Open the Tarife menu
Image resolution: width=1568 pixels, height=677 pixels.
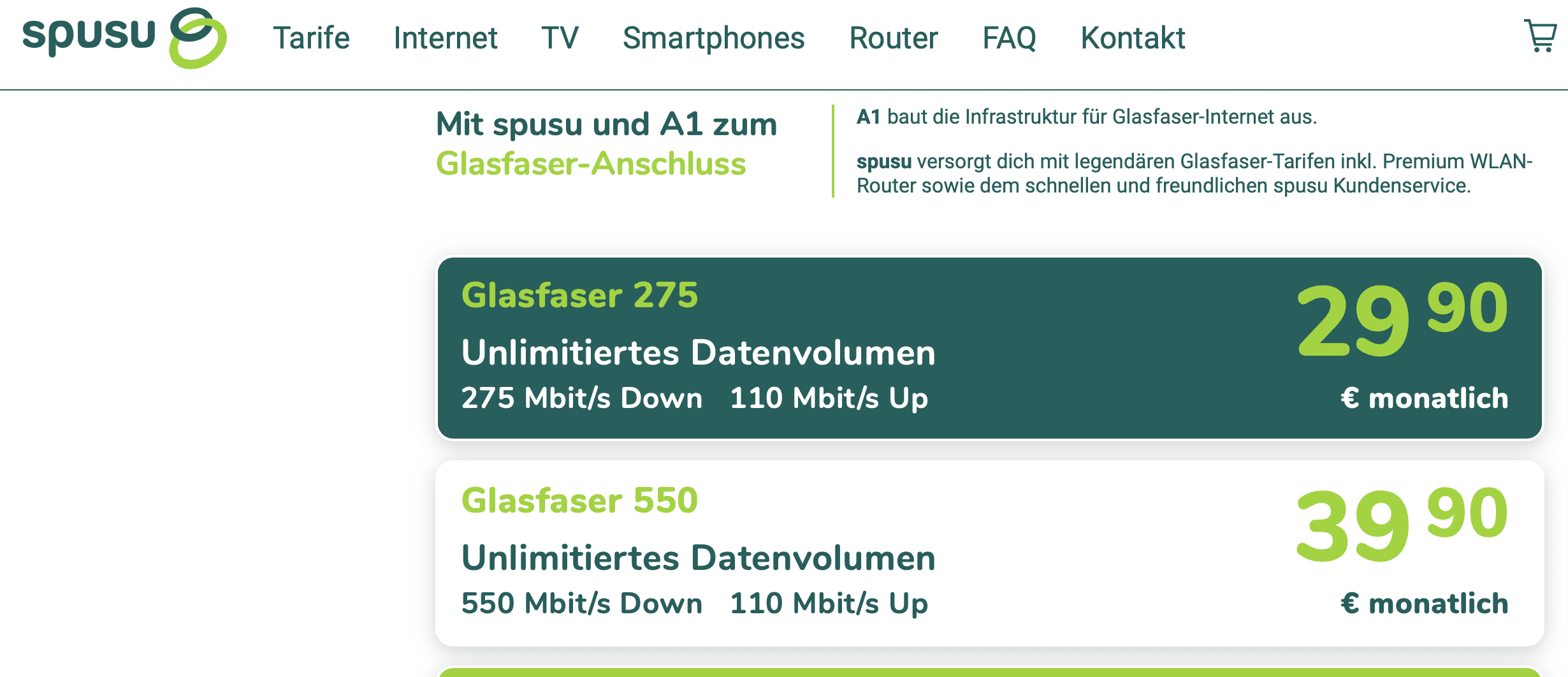click(311, 38)
